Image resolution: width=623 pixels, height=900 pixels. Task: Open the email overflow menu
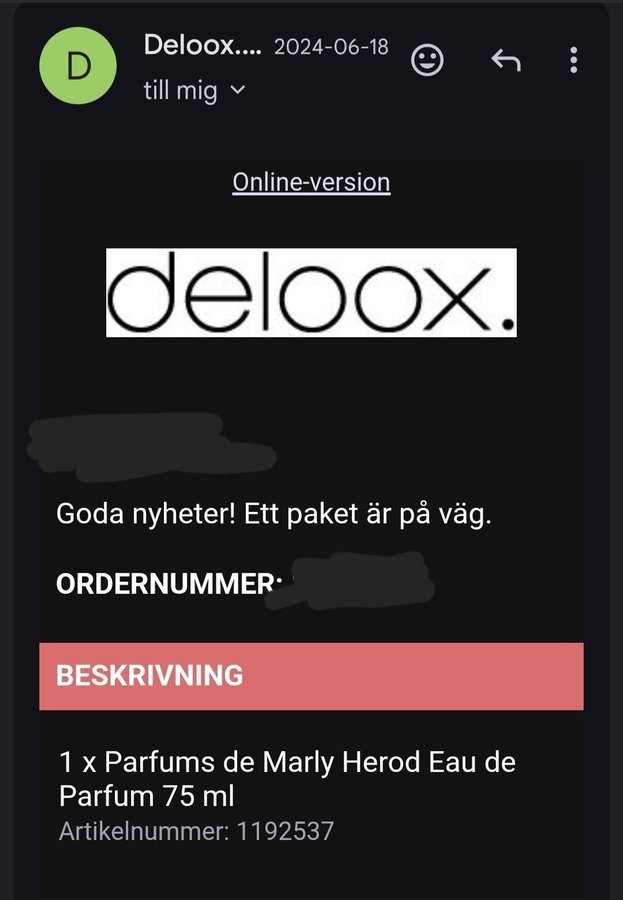click(x=573, y=60)
